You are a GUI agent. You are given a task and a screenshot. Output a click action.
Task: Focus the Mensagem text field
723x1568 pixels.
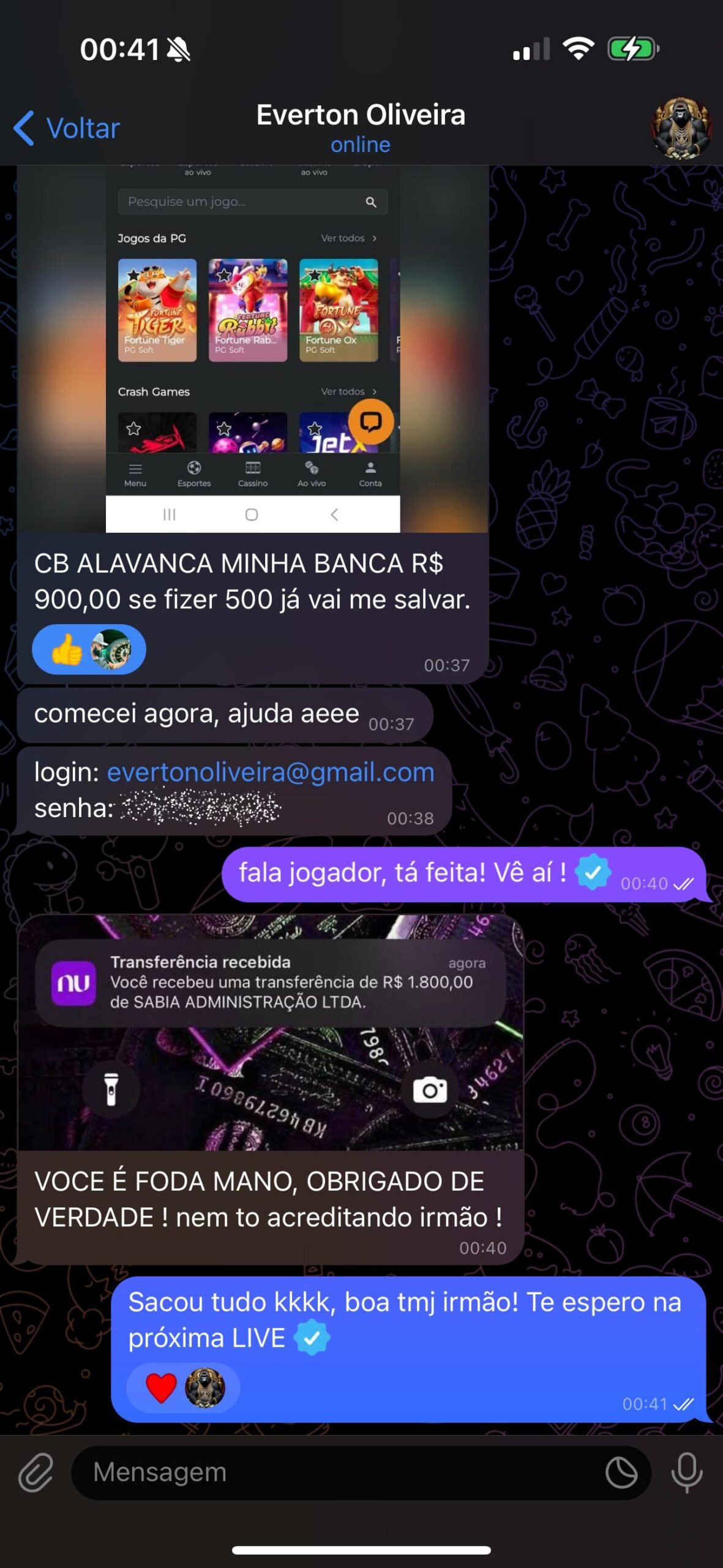(x=337, y=1472)
